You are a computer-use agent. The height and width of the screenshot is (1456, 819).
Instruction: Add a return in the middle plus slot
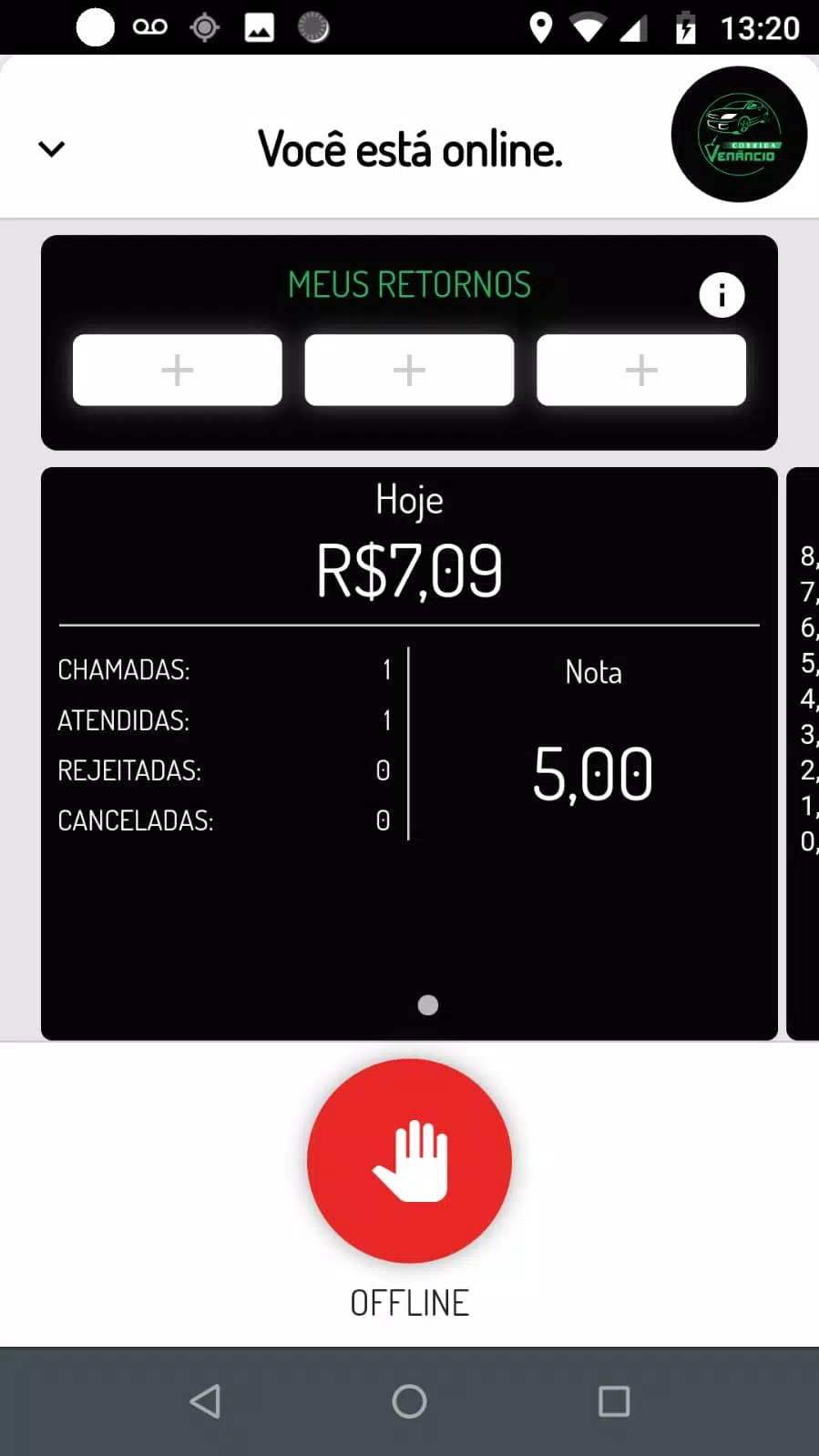point(409,370)
